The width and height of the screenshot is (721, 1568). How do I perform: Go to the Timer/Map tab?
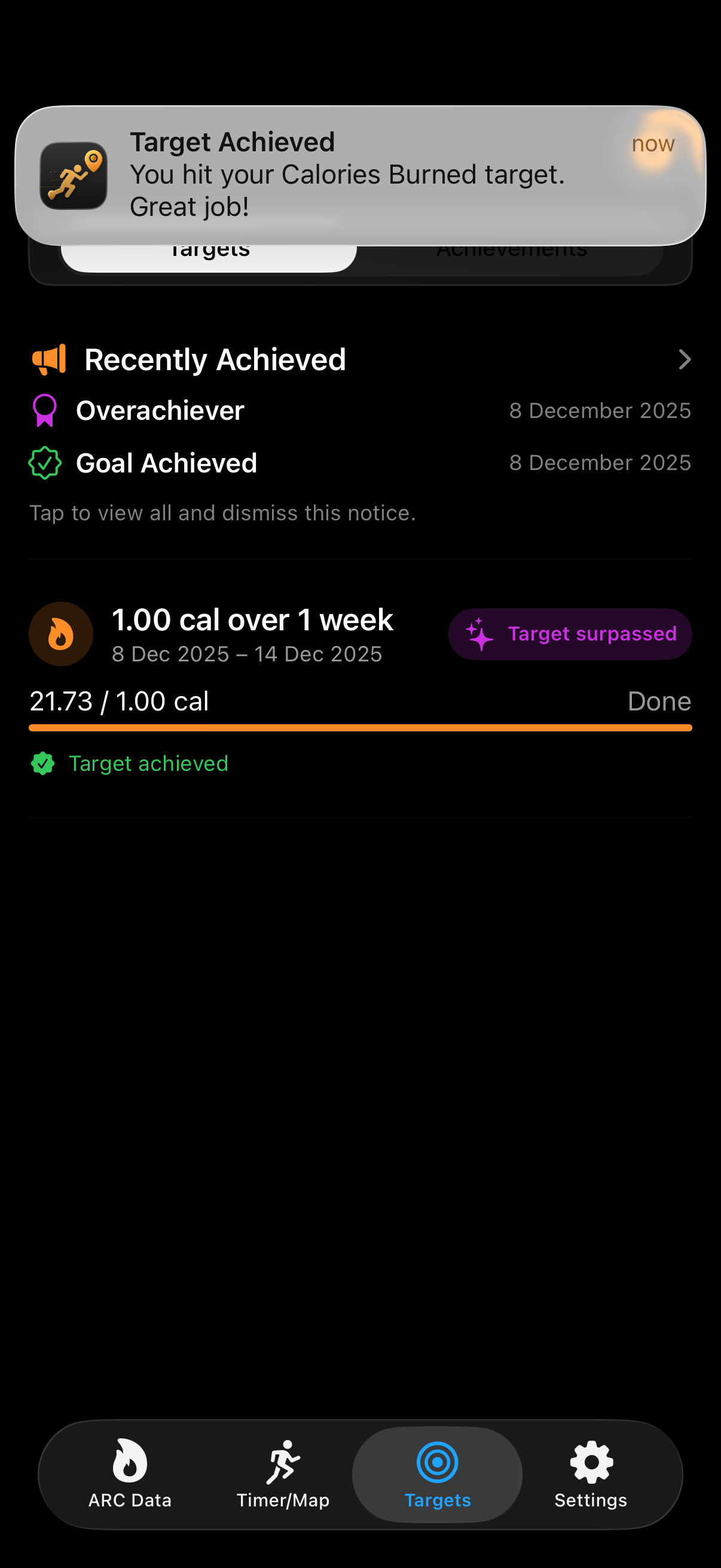pos(283,1474)
